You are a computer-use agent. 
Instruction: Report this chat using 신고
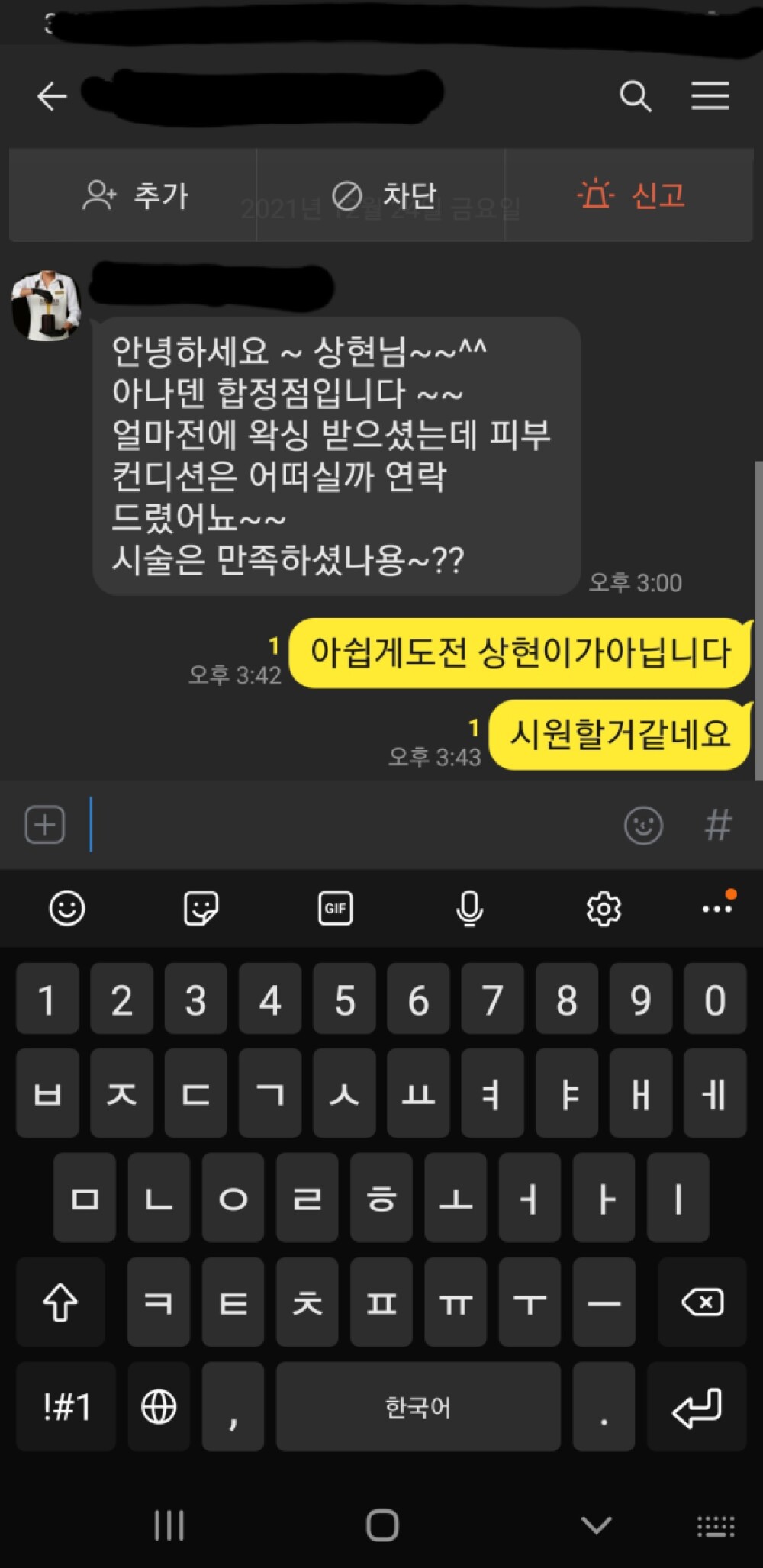(x=629, y=195)
